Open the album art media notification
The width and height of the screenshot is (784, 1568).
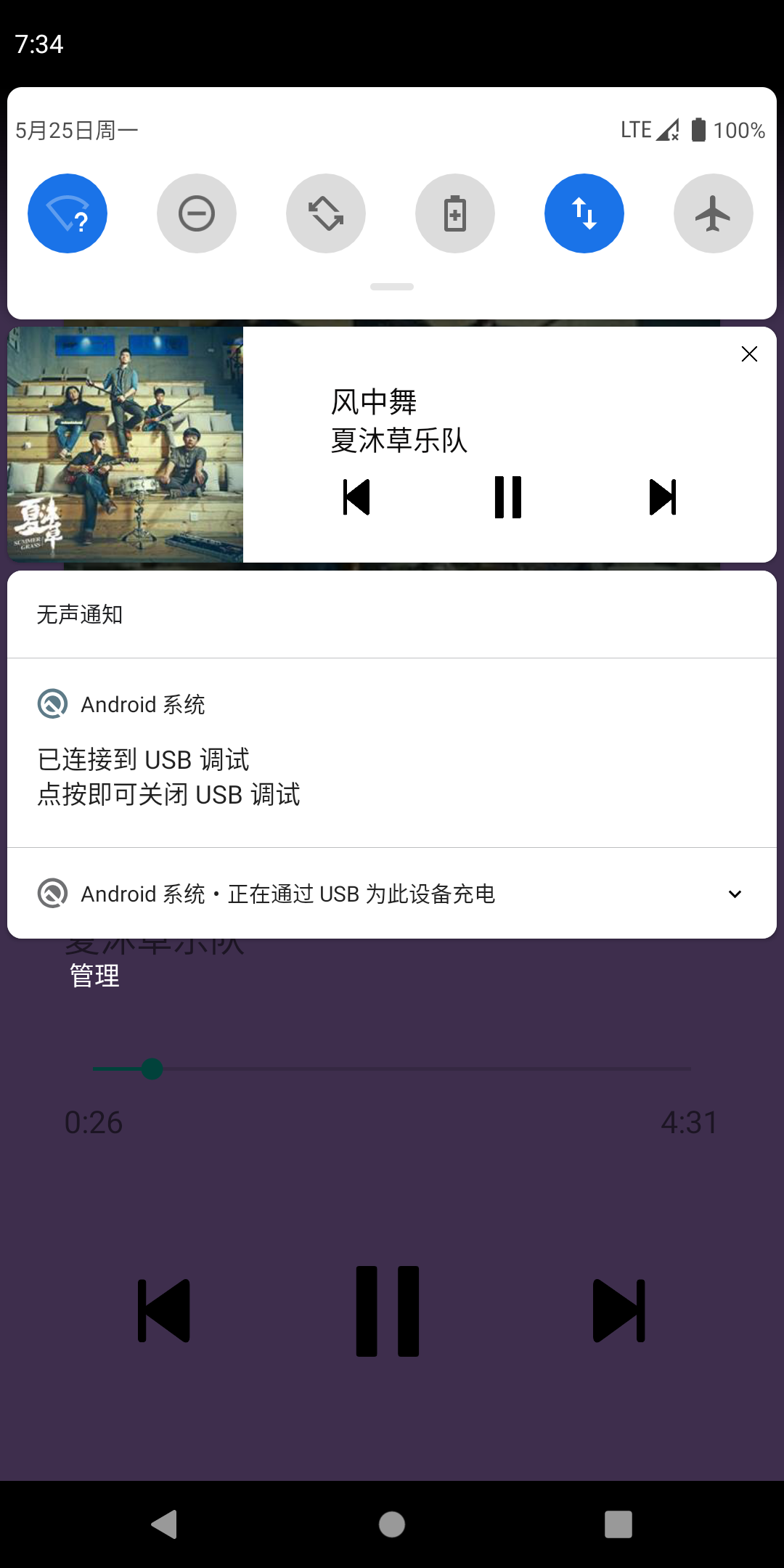pyautogui.click(x=126, y=444)
